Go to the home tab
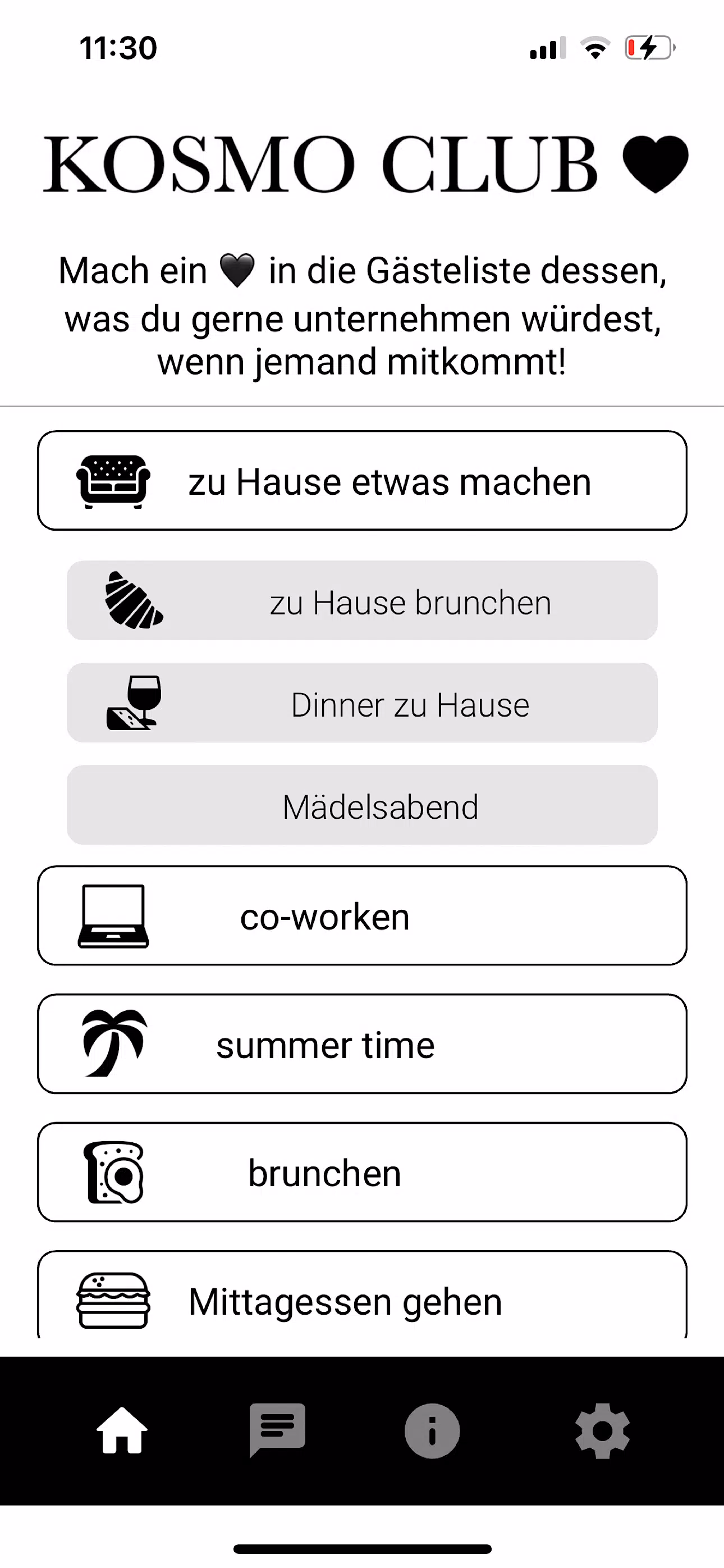Image resolution: width=724 pixels, height=1568 pixels. tap(122, 1430)
